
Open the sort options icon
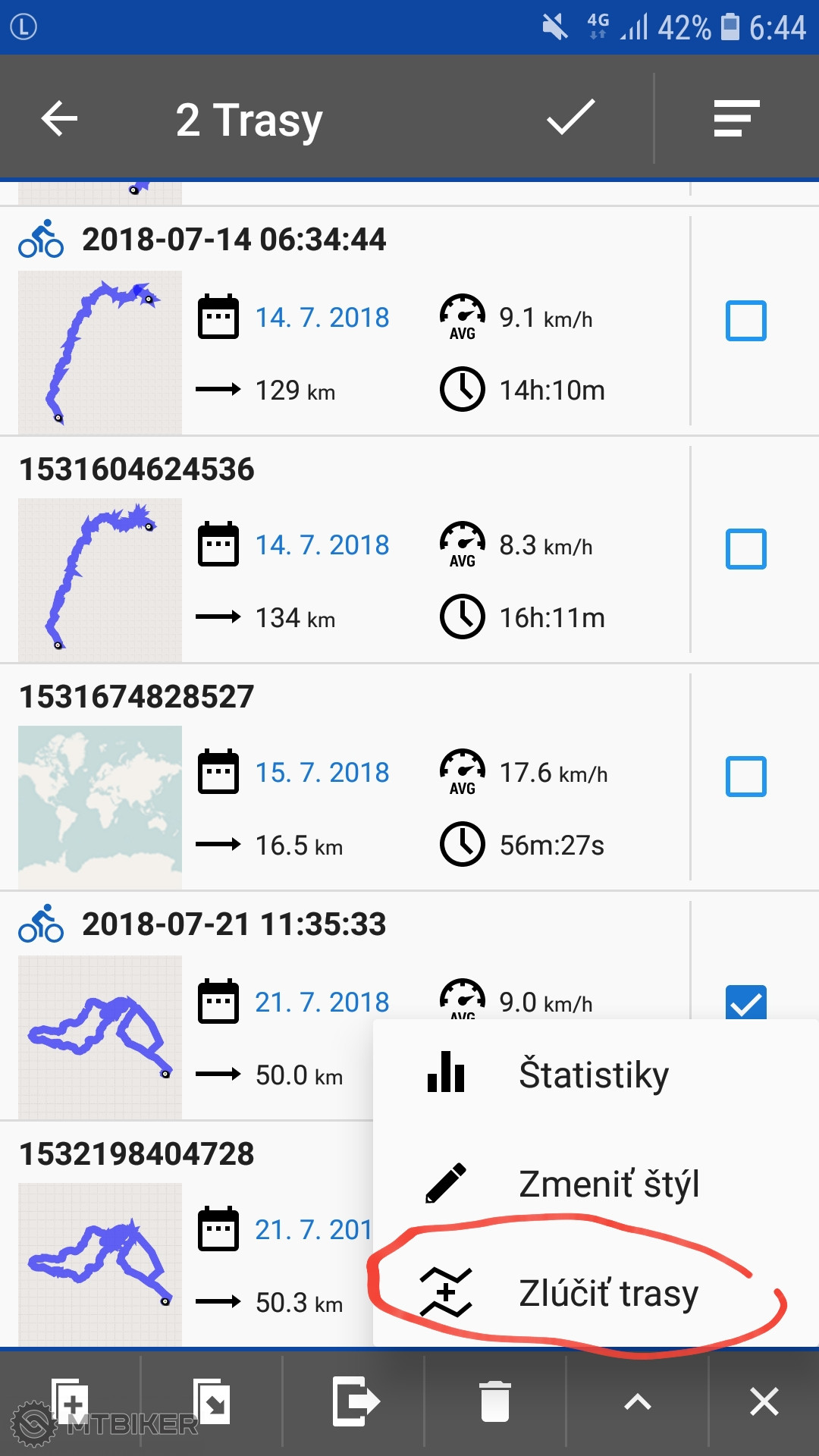[736, 118]
